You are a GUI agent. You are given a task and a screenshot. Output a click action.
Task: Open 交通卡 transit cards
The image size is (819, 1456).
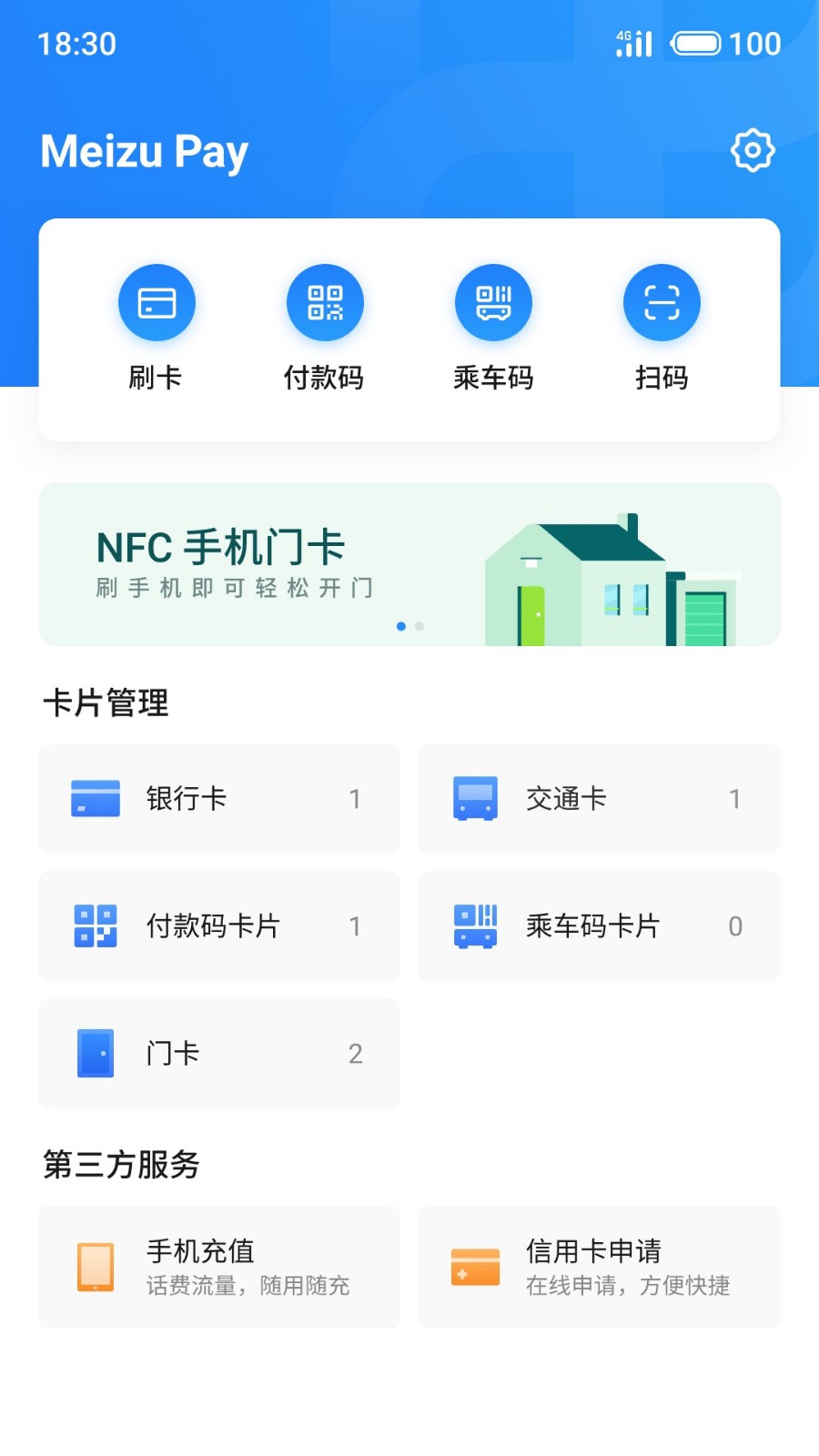pyautogui.click(x=599, y=799)
